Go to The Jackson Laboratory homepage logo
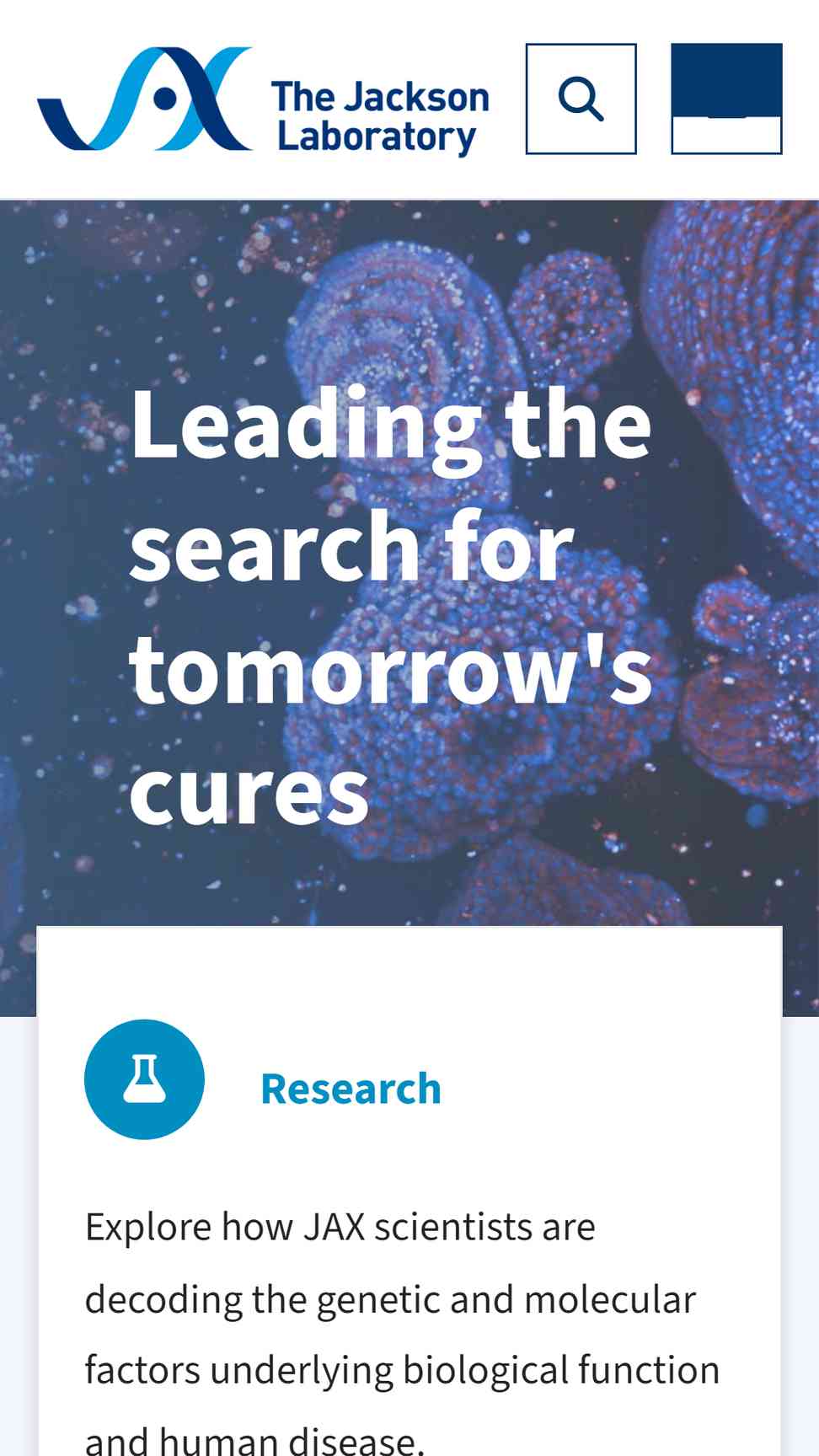The height and width of the screenshot is (1456, 819). click(263, 100)
